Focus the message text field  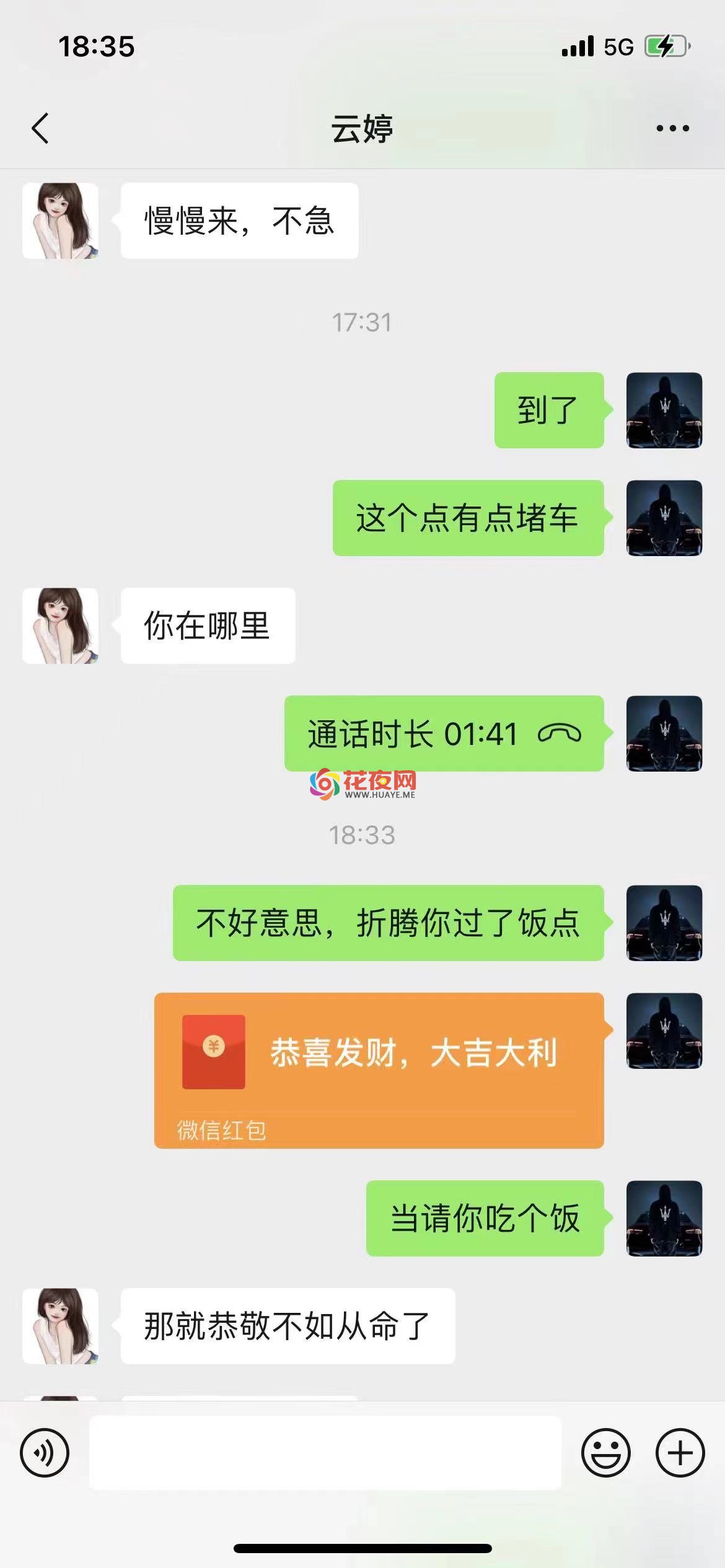[325, 1452]
